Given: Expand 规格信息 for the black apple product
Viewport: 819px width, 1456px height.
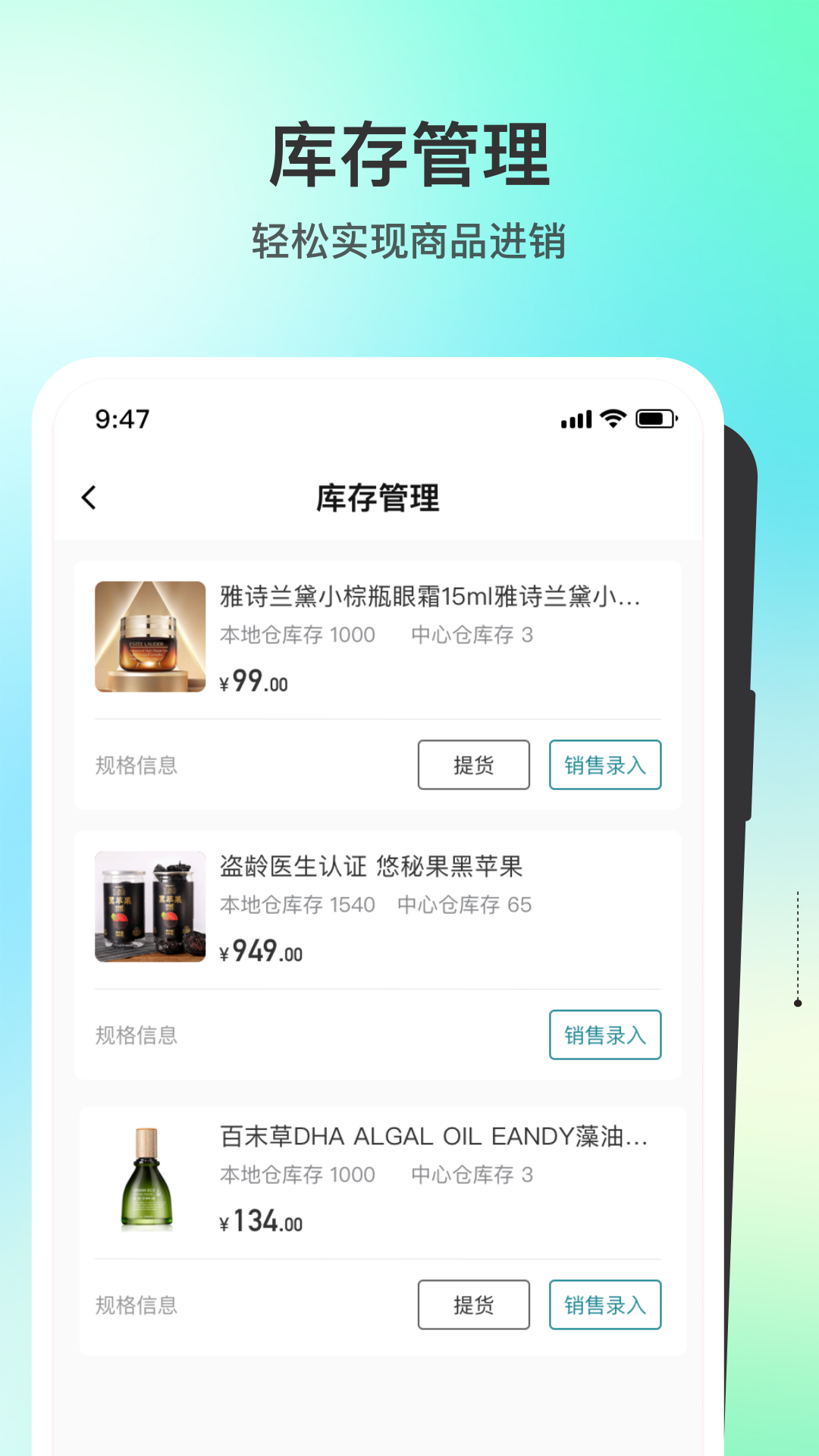Looking at the screenshot, I should (x=135, y=1034).
